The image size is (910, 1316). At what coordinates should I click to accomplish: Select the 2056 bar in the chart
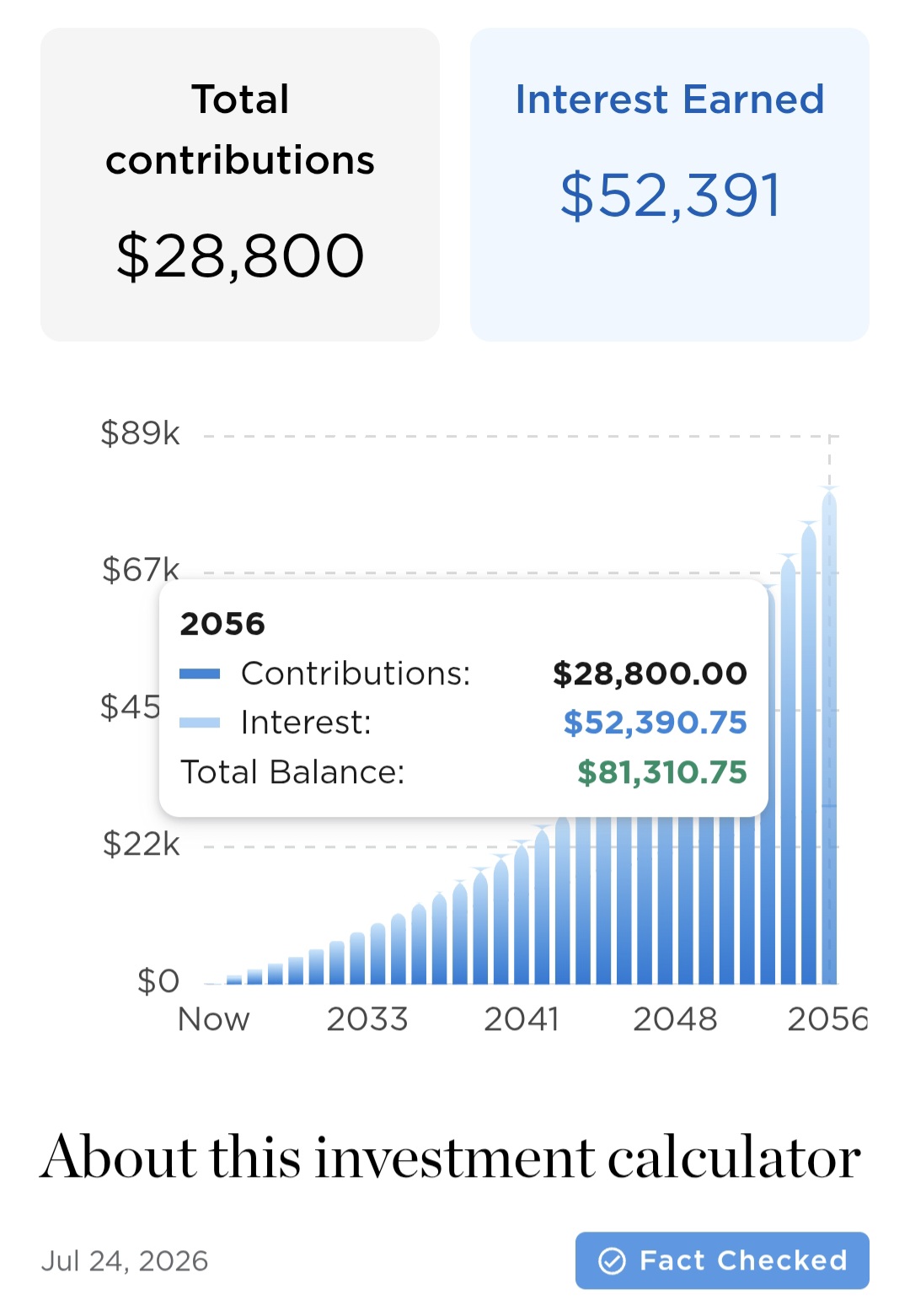[x=830, y=736]
